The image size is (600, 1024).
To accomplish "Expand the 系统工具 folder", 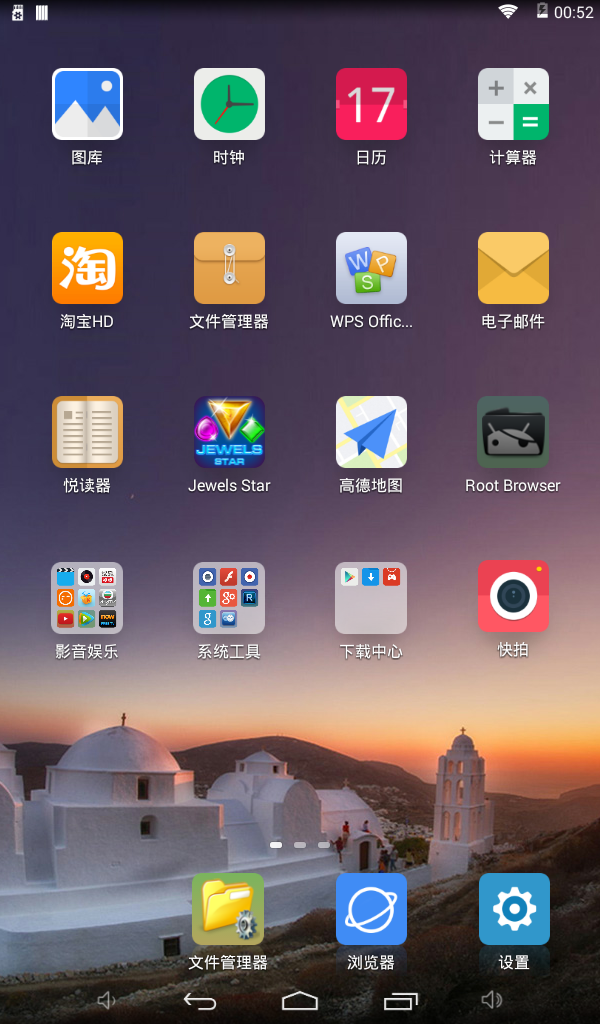I will [x=229, y=597].
